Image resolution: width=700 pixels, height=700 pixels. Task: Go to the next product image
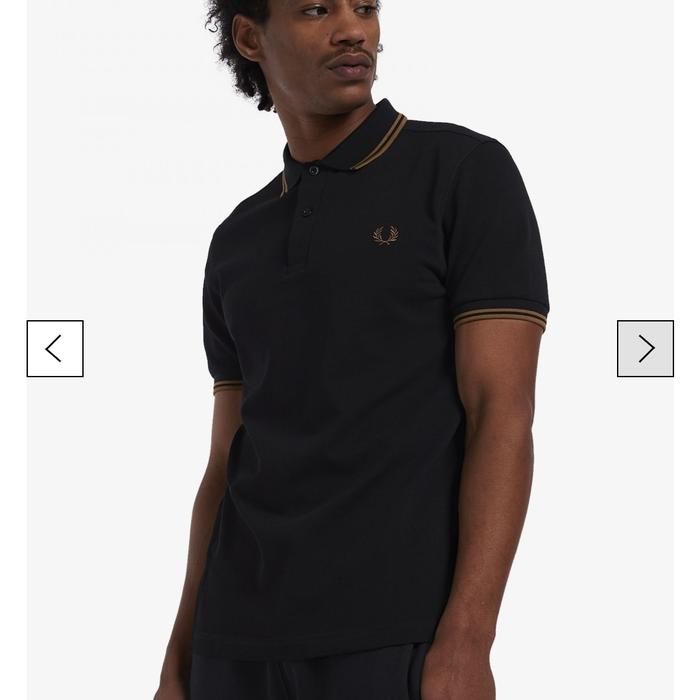coord(645,348)
